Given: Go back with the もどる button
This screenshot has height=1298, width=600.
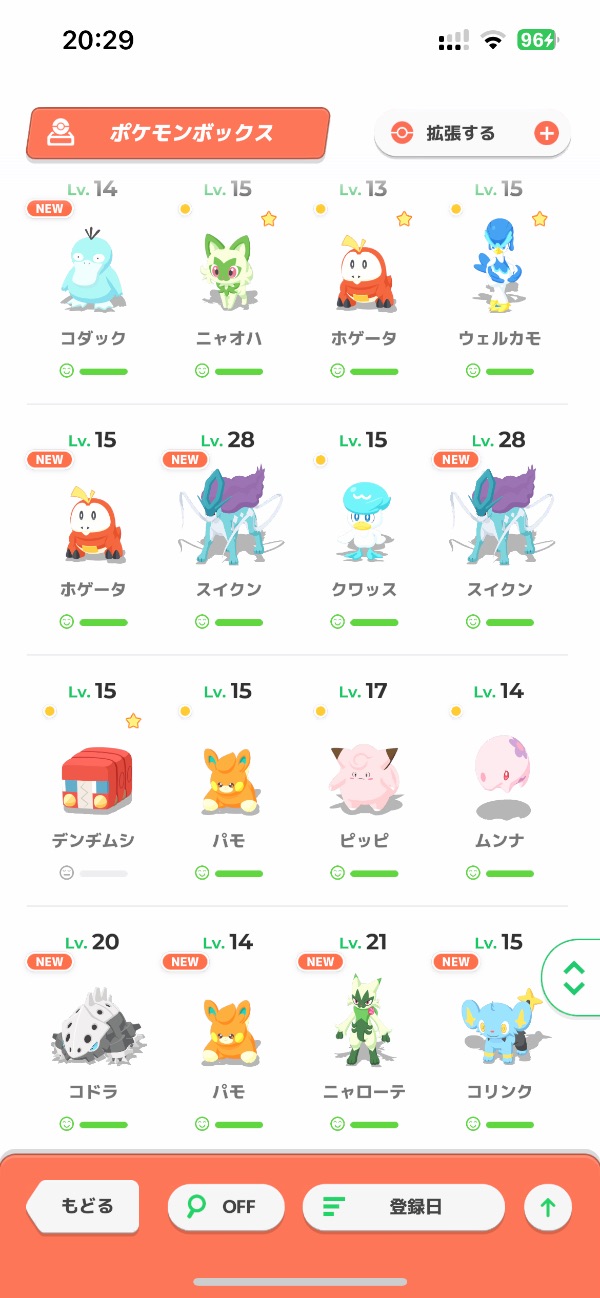Looking at the screenshot, I should click(86, 1206).
